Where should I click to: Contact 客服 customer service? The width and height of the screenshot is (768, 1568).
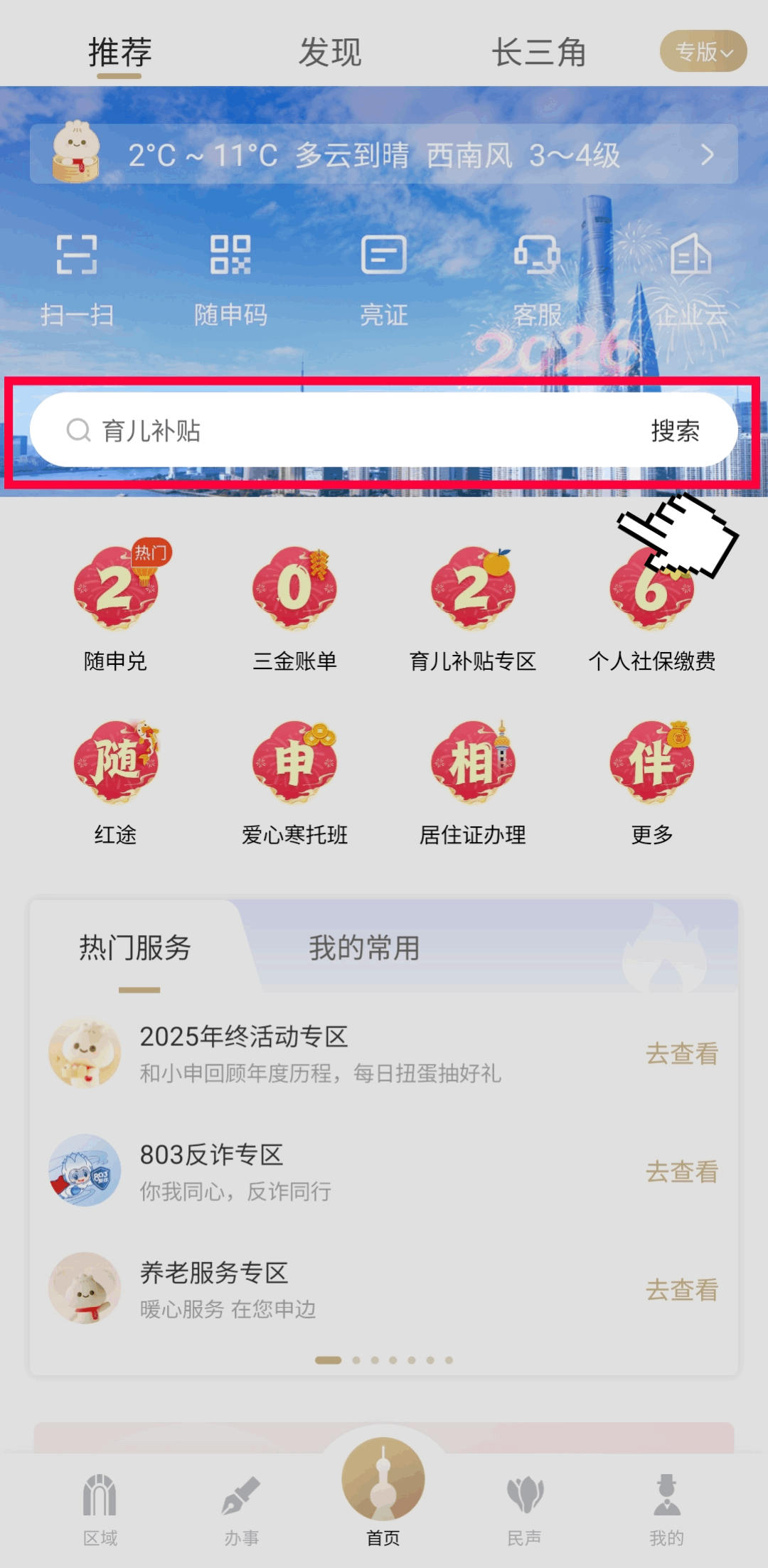537,277
